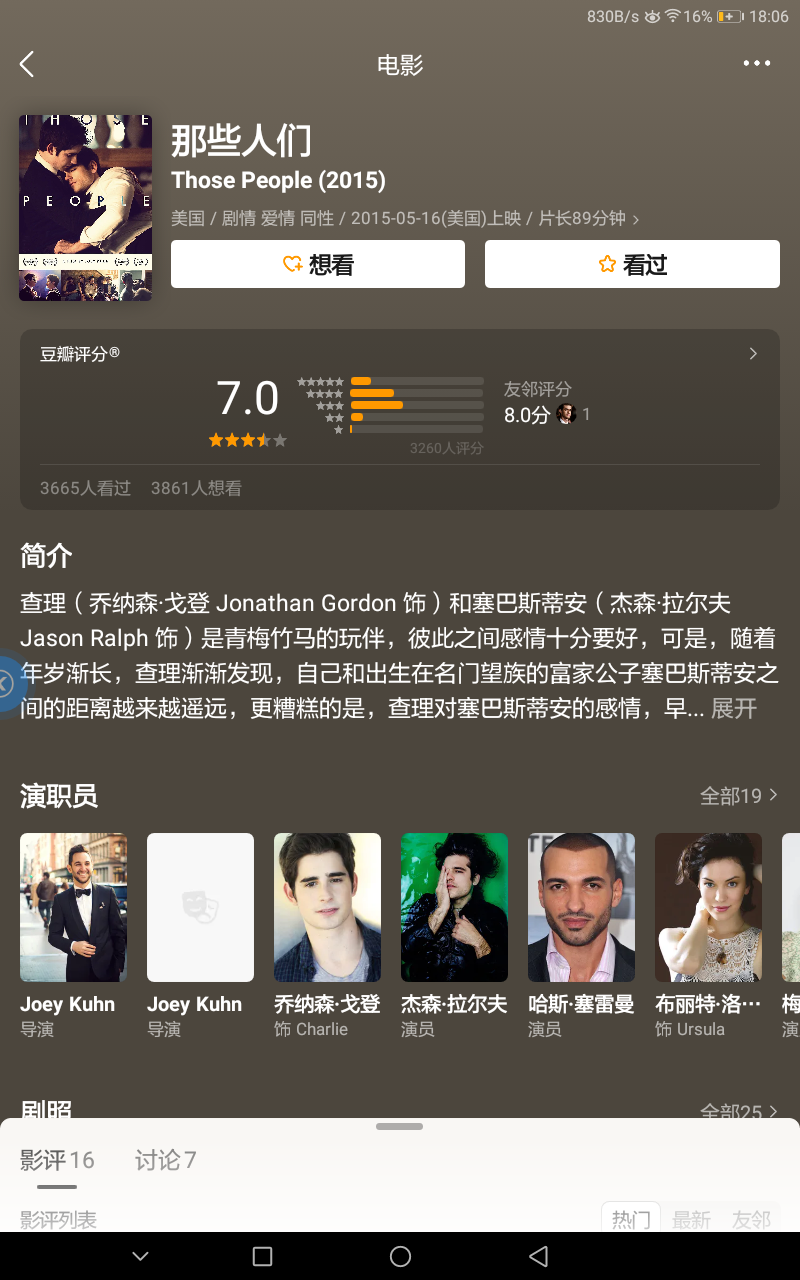Select the 影评 16 tab
800x1280 pixels.
(x=57, y=1160)
